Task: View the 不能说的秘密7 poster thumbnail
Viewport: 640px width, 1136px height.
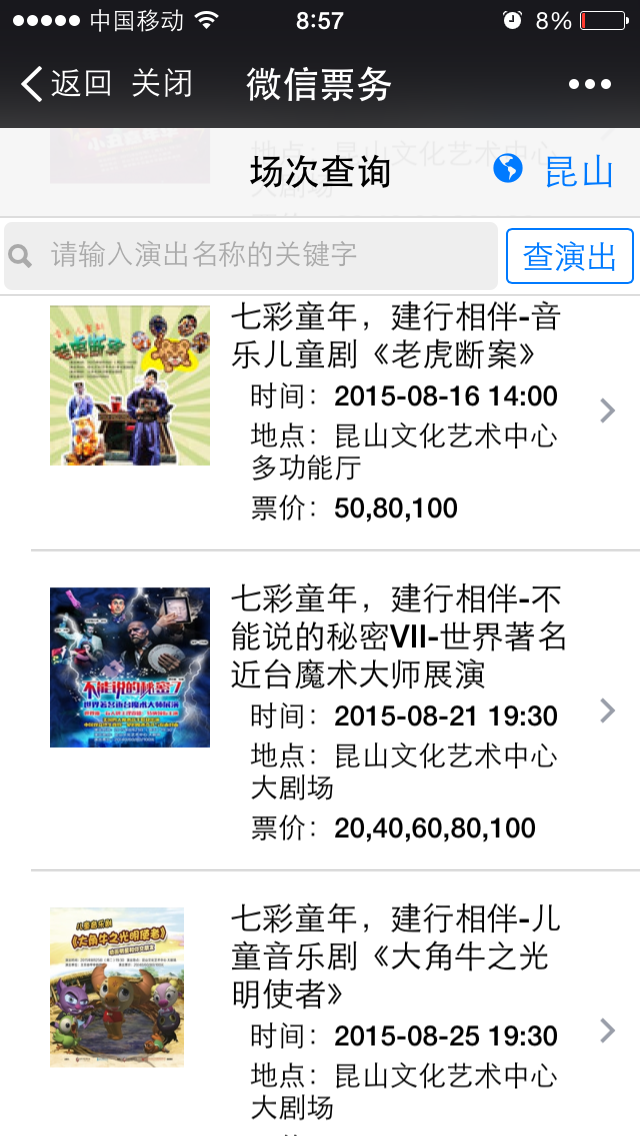Action: [x=130, y=667]
